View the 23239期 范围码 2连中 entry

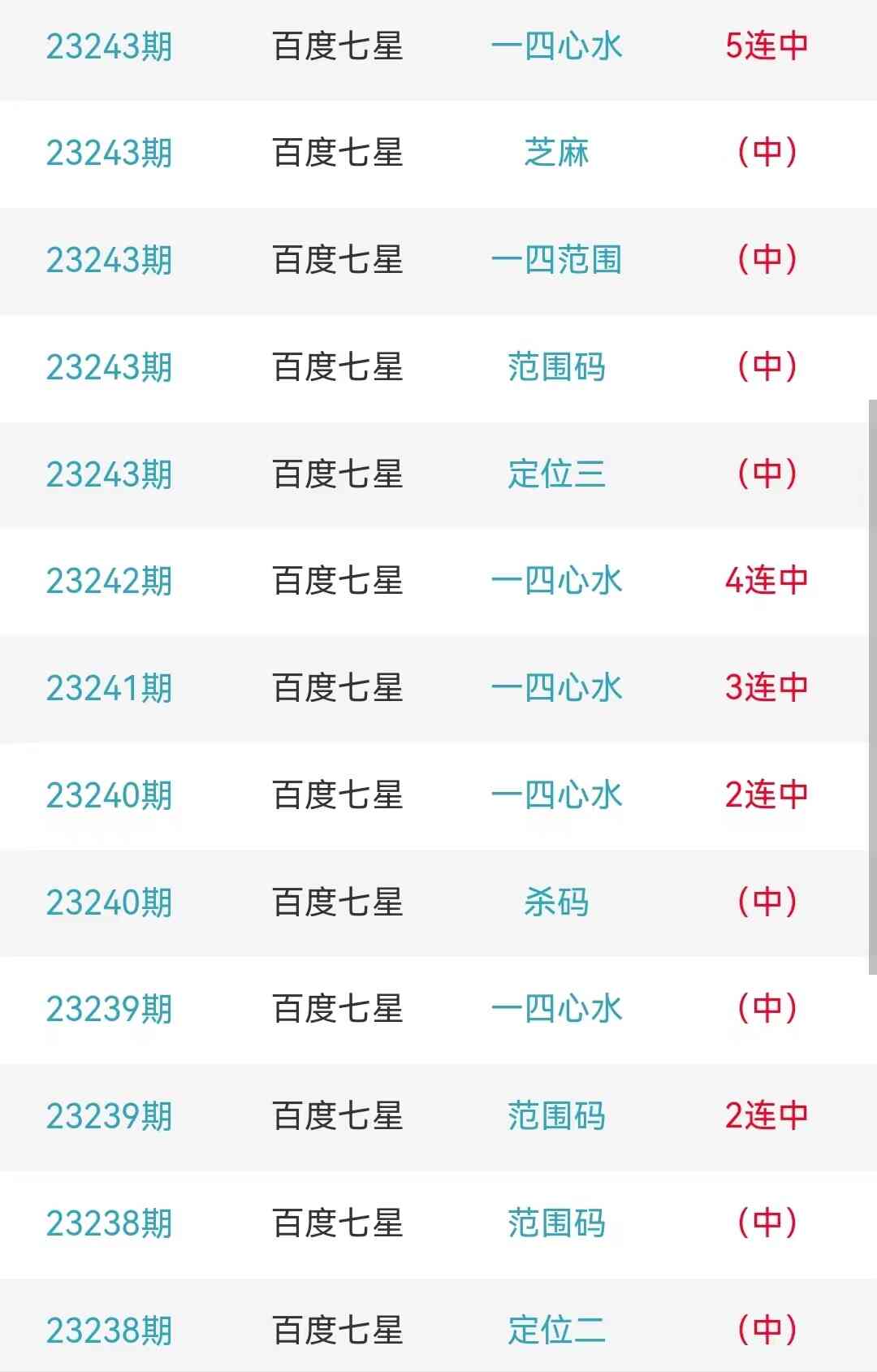556,1116
